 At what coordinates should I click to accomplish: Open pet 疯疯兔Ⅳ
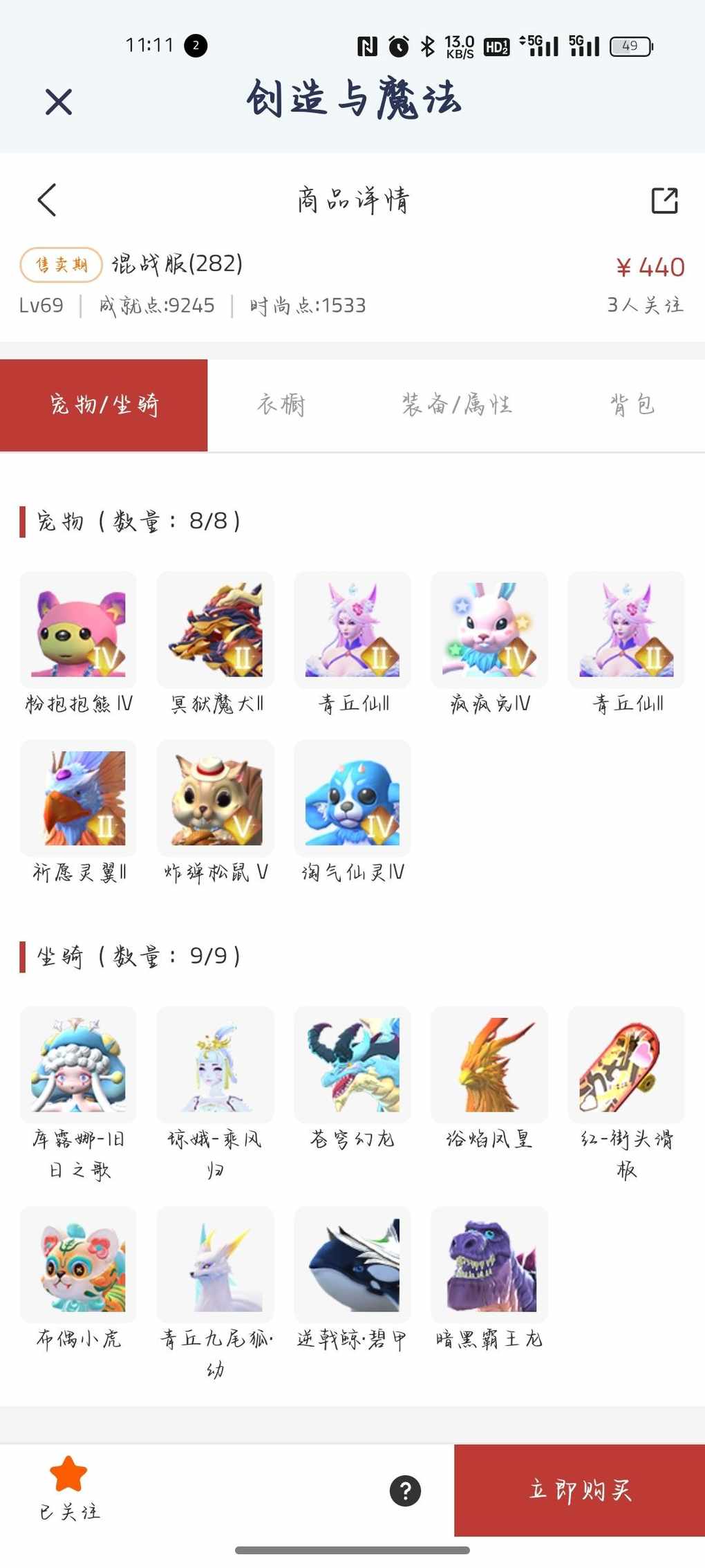click(x=489, y=629)
